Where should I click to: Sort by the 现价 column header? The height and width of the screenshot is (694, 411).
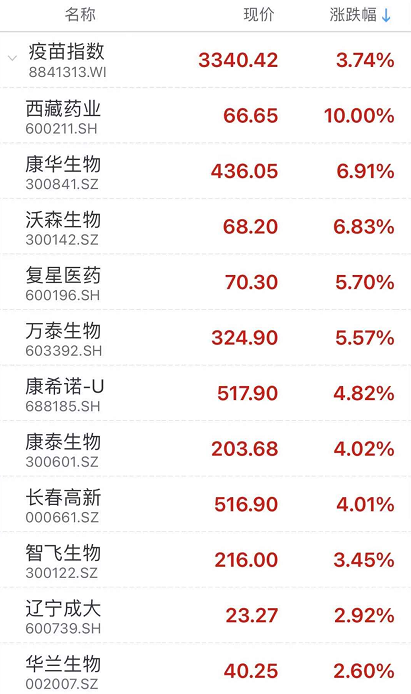click(x=259, y=15)
